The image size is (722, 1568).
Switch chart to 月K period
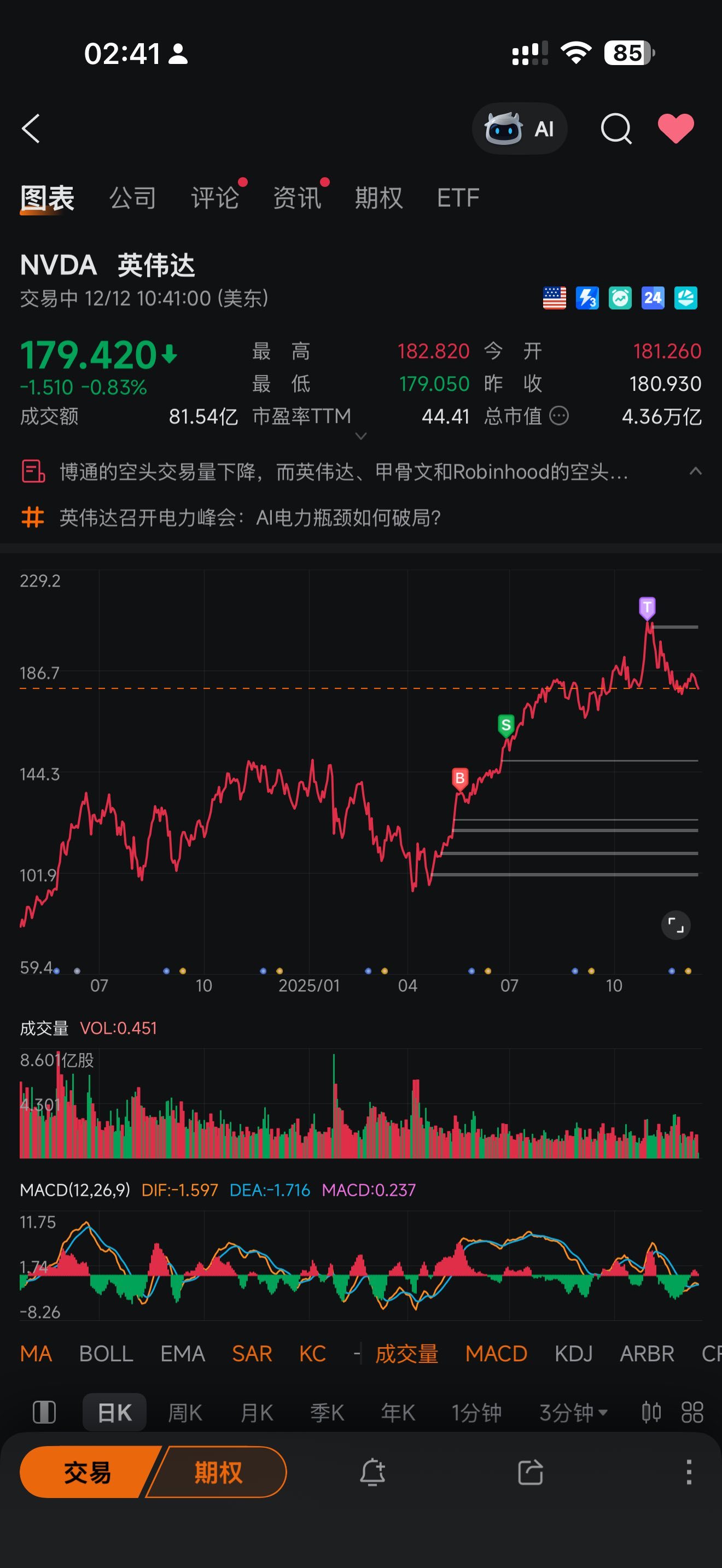point(257,1412)
